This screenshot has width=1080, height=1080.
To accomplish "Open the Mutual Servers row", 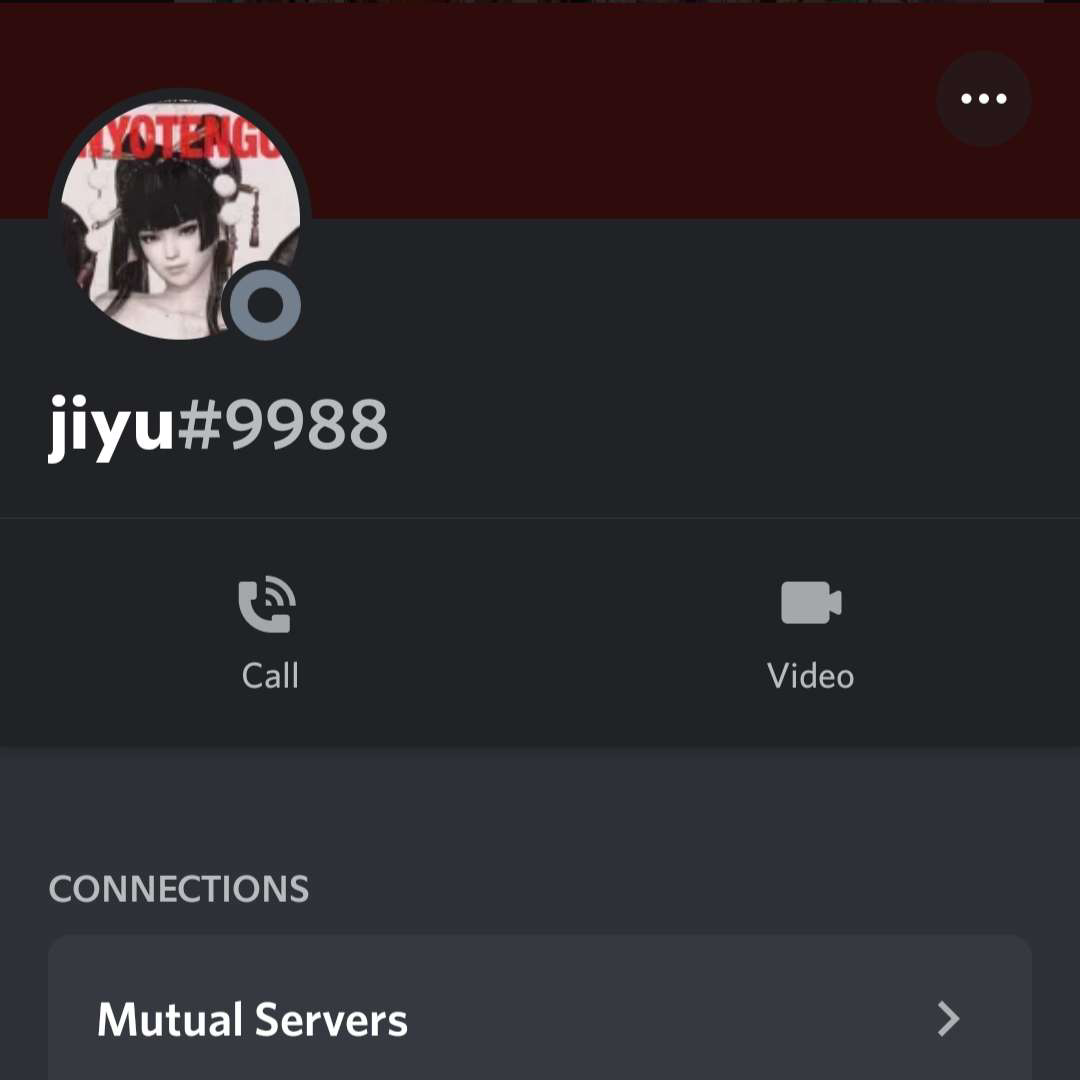I will tap(540, 1019).
